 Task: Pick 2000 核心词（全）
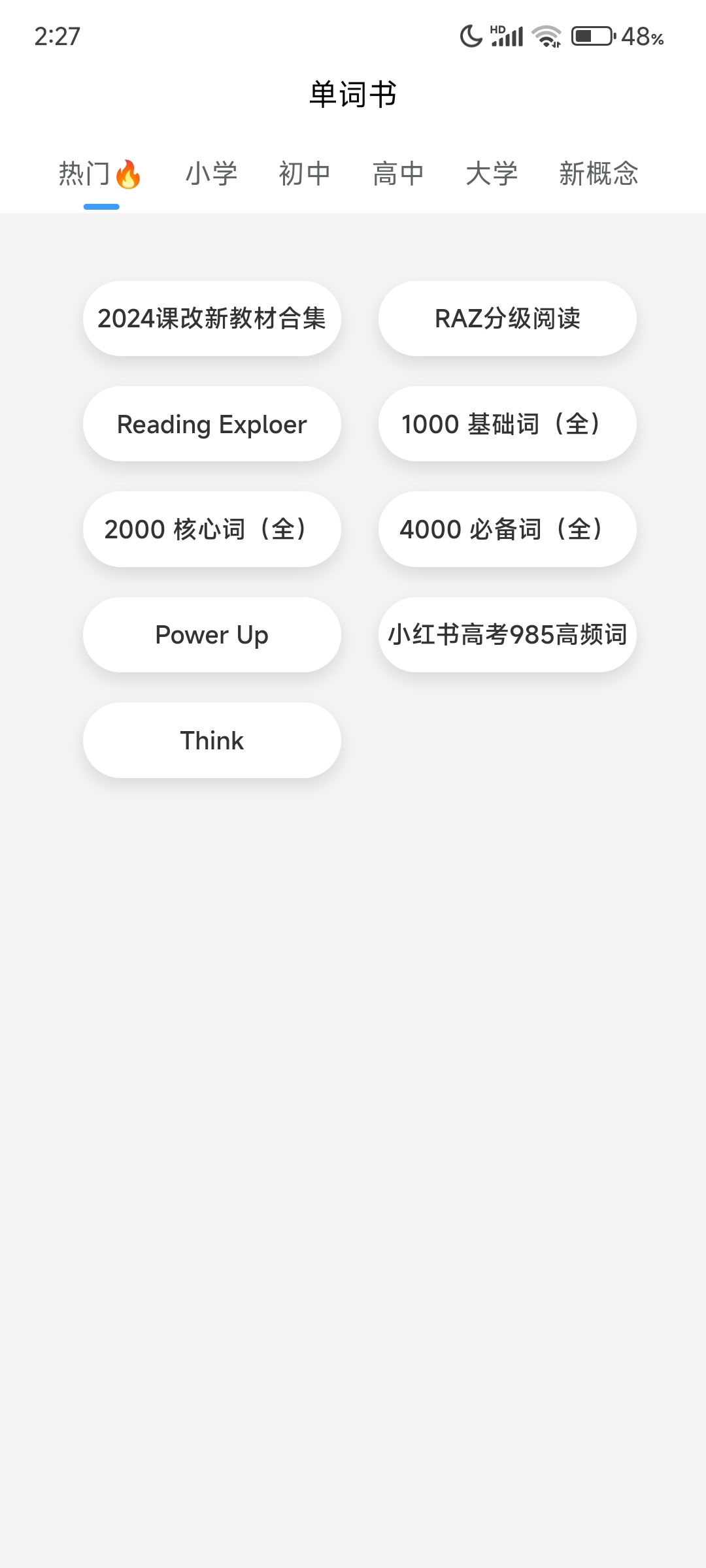point(212,529)
